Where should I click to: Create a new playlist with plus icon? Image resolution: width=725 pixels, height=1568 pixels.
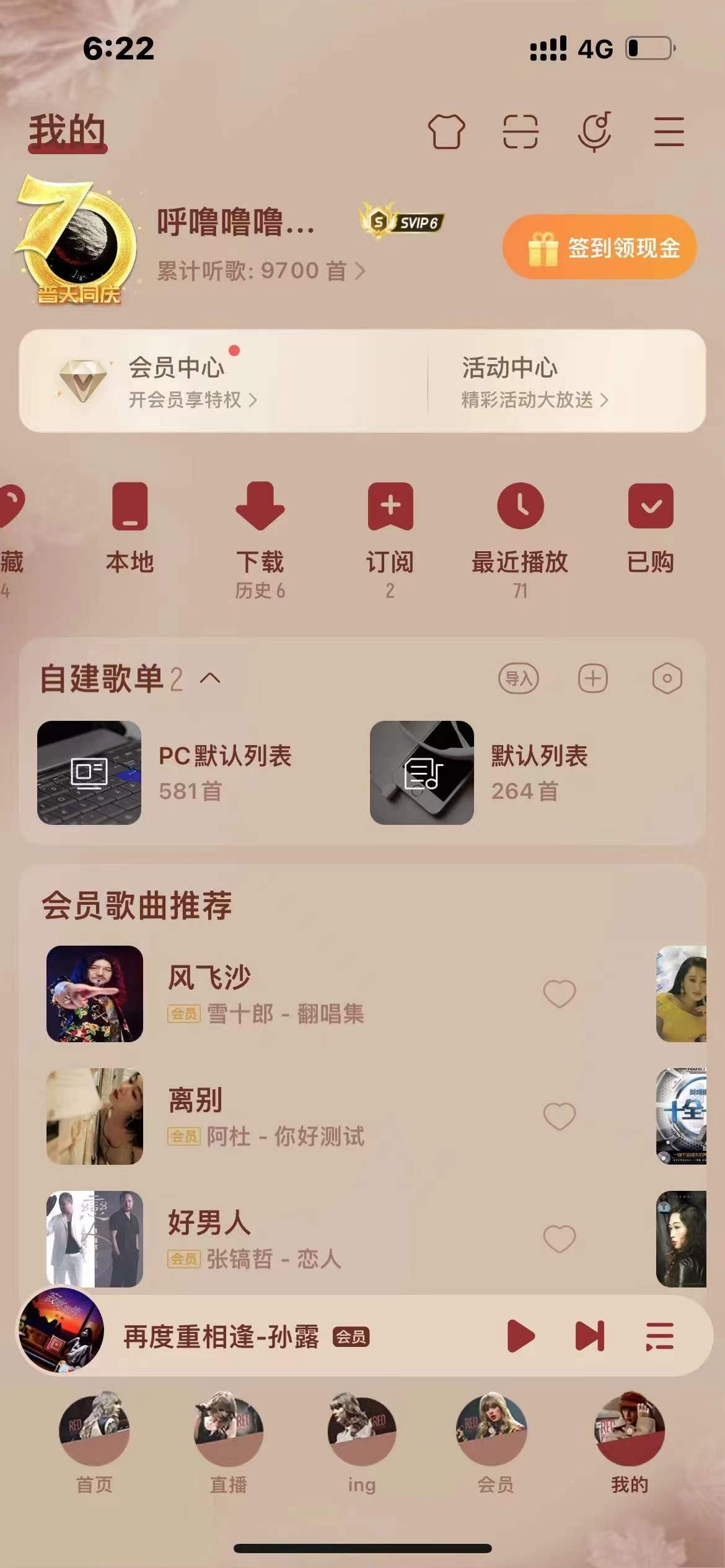[592, 679]
